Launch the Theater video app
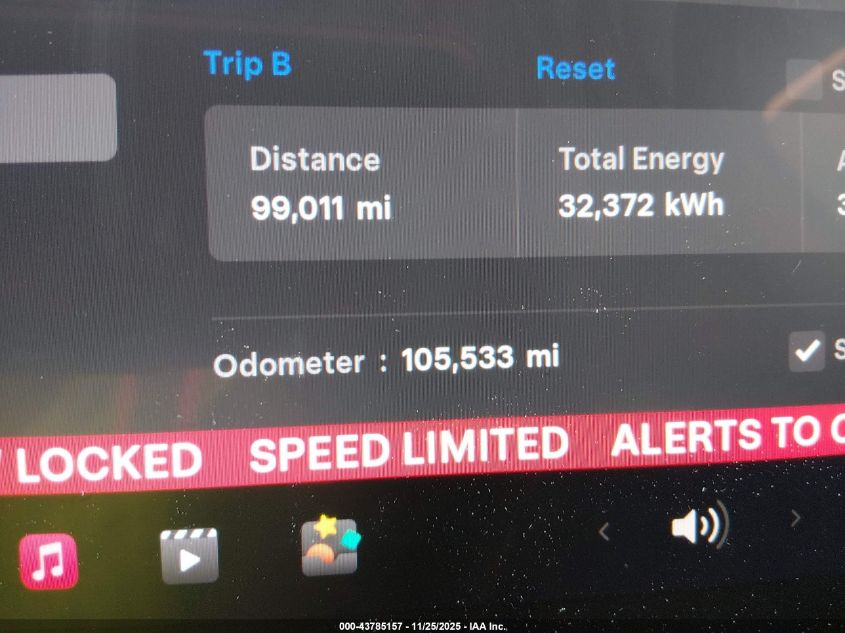 point(189,555)
